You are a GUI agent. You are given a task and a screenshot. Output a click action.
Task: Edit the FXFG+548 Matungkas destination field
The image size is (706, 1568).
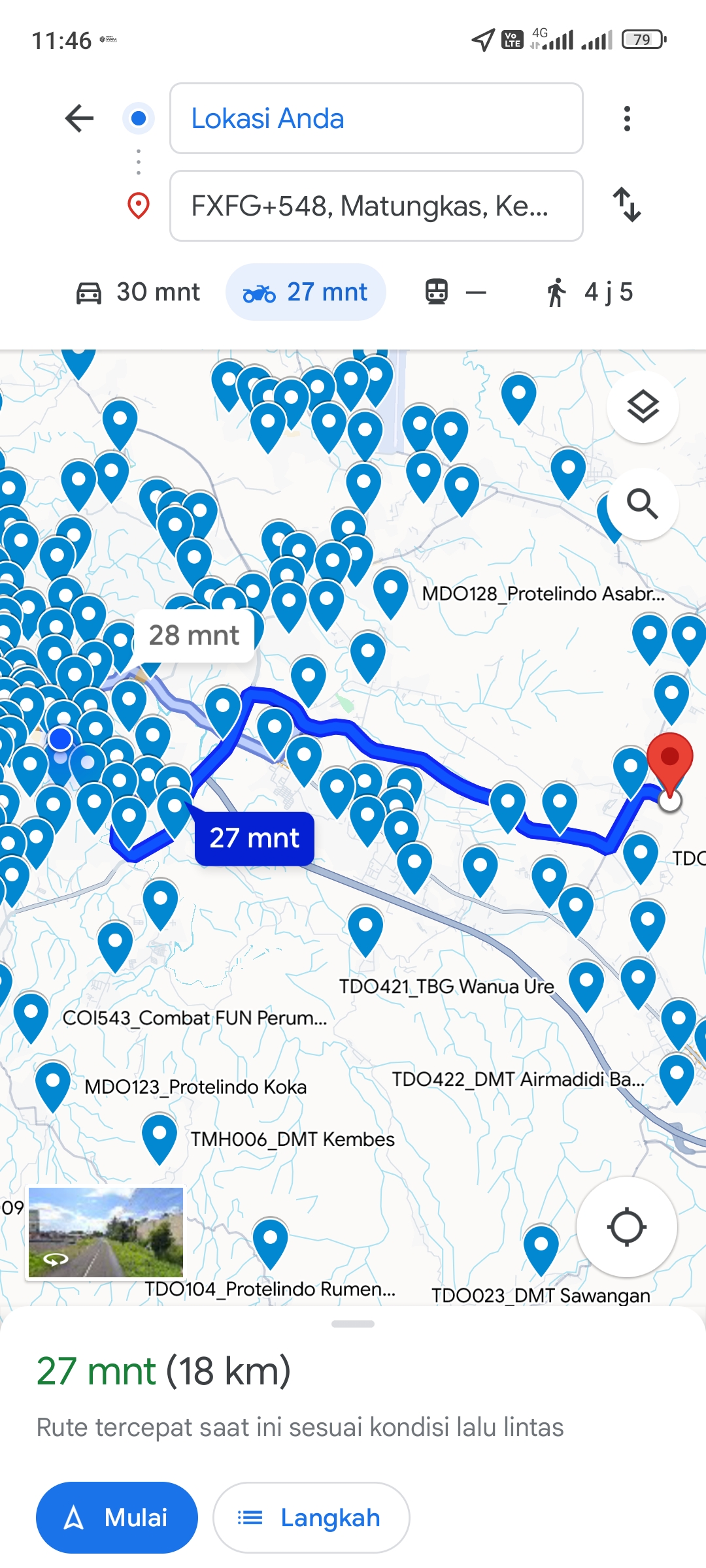point(376,206)
